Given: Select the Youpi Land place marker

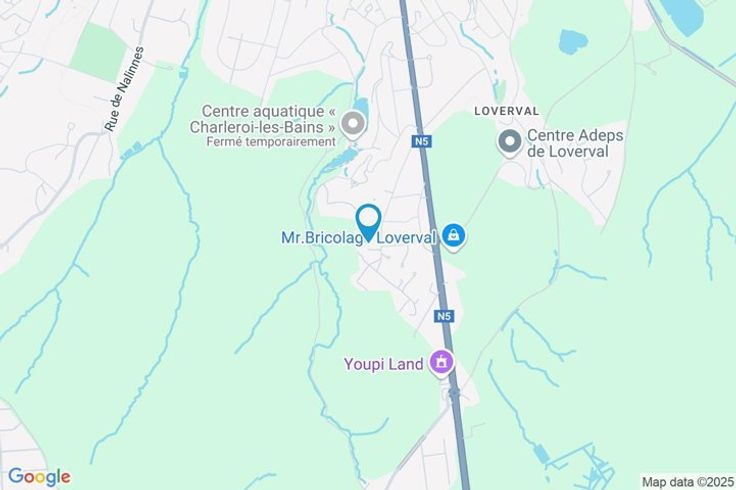Looking at the screenshot, I should tap(441, 363).
